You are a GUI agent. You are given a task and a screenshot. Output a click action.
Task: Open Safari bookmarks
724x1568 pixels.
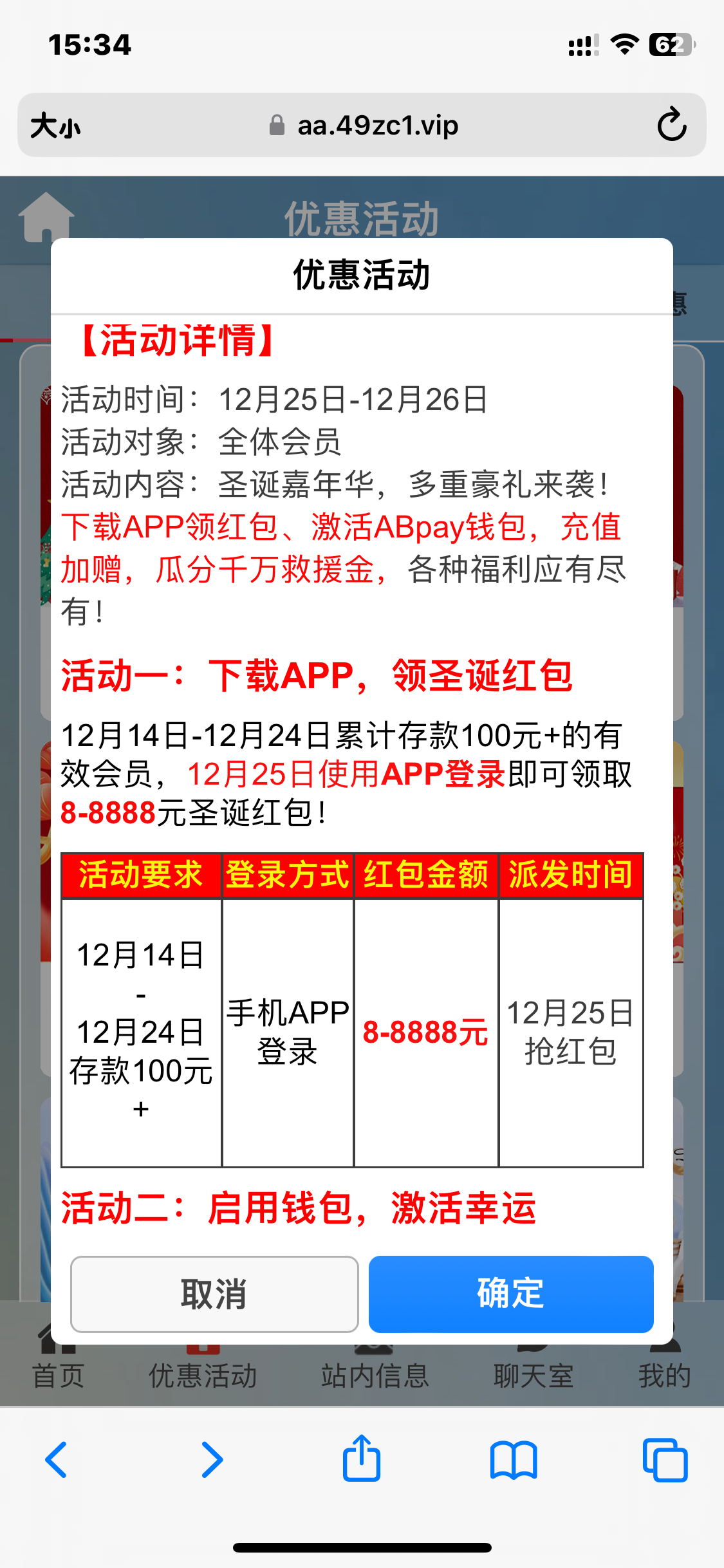click(513, 1459)
